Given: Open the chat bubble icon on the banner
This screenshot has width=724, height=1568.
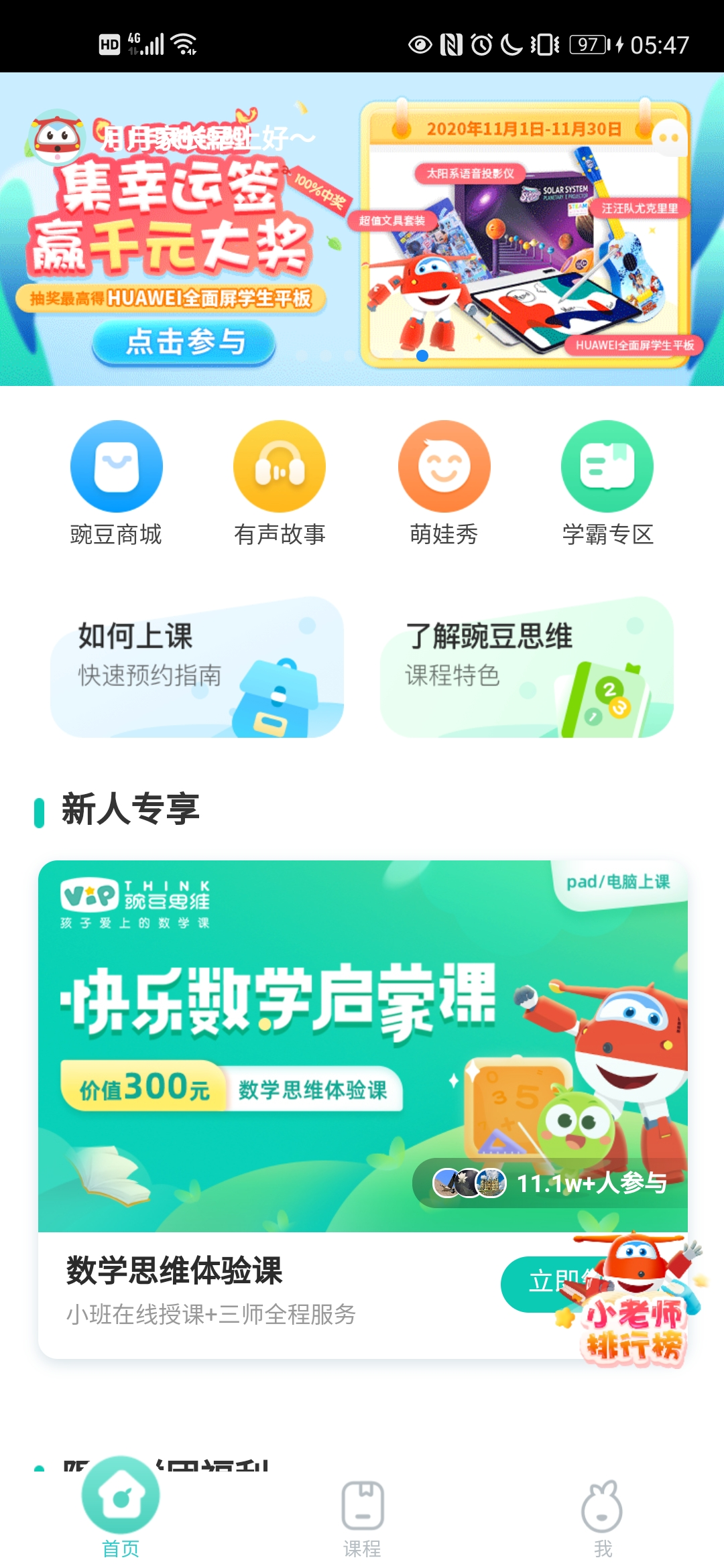Looking at the screenshot, I should [669, 137].
